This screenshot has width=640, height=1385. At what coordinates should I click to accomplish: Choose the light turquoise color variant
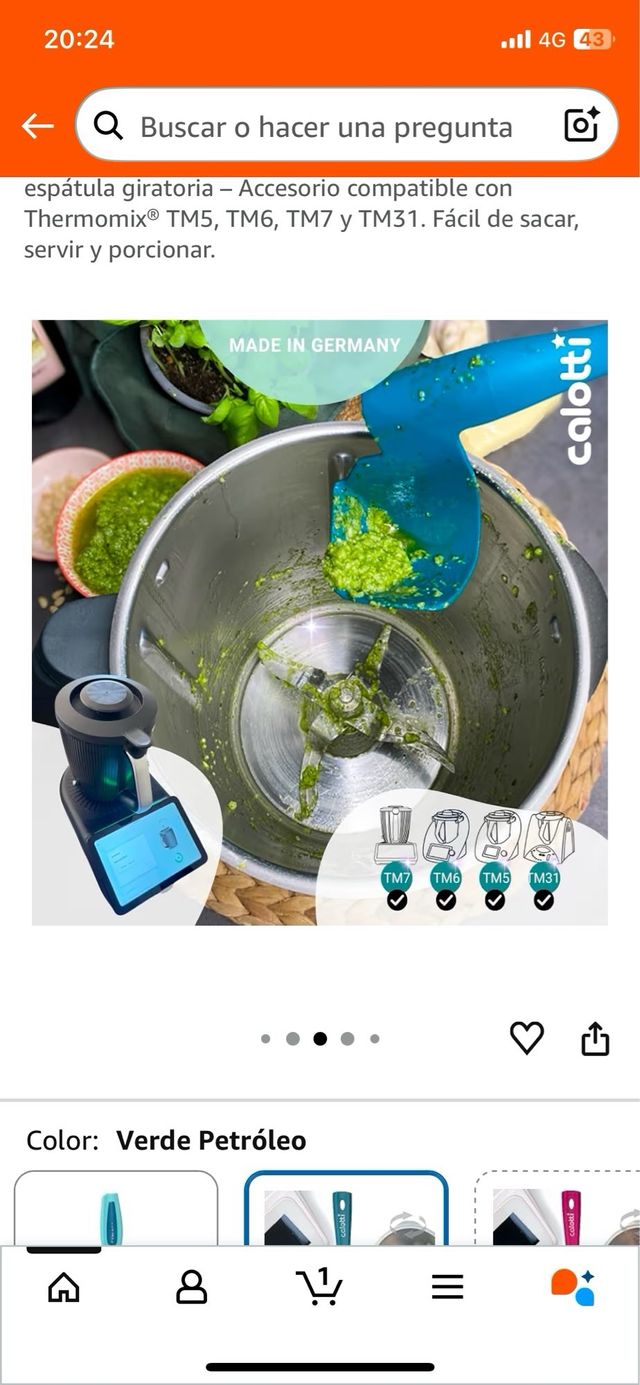coord(115,1210)
